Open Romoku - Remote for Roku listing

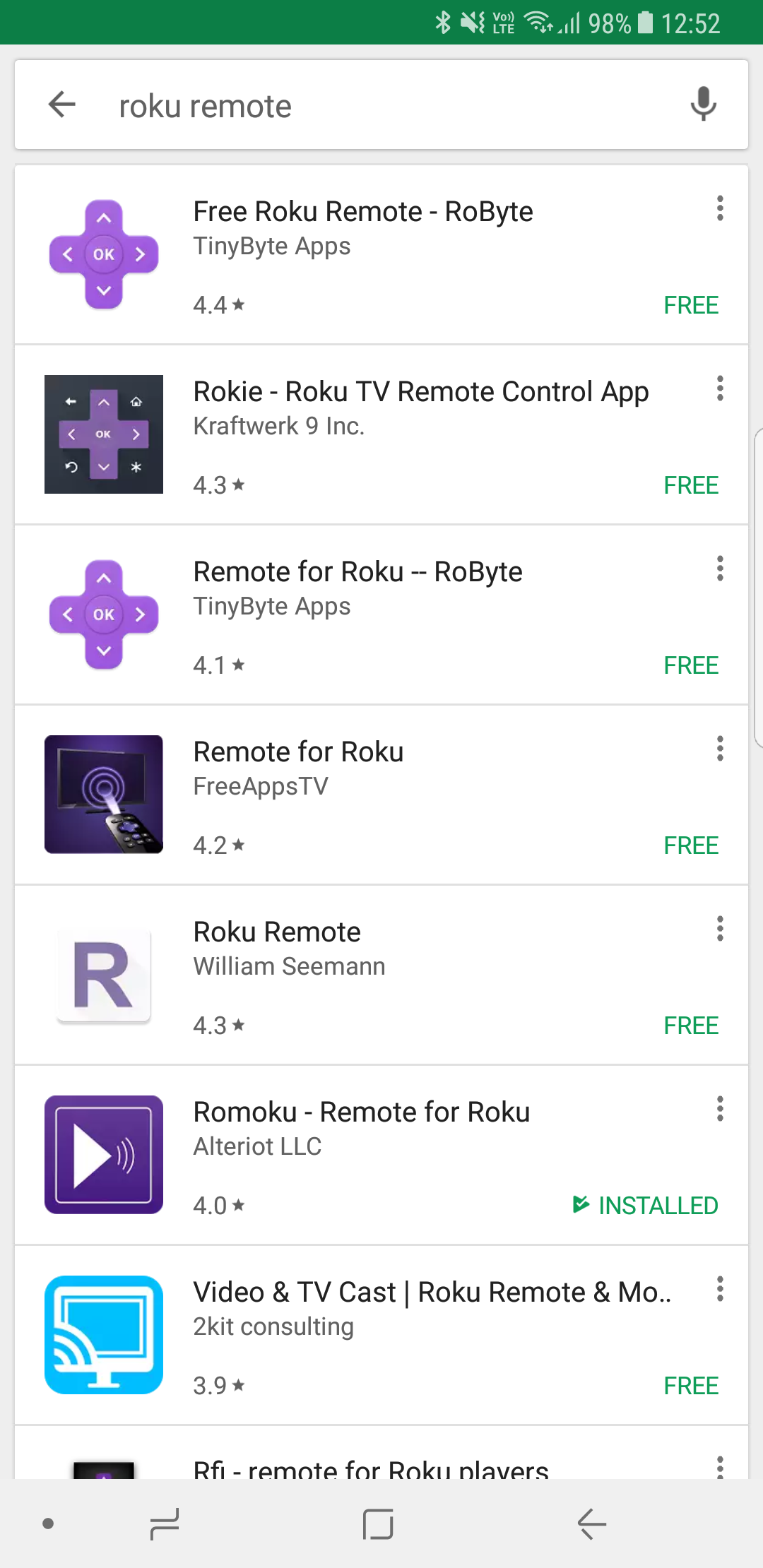tap(381, 1156)
